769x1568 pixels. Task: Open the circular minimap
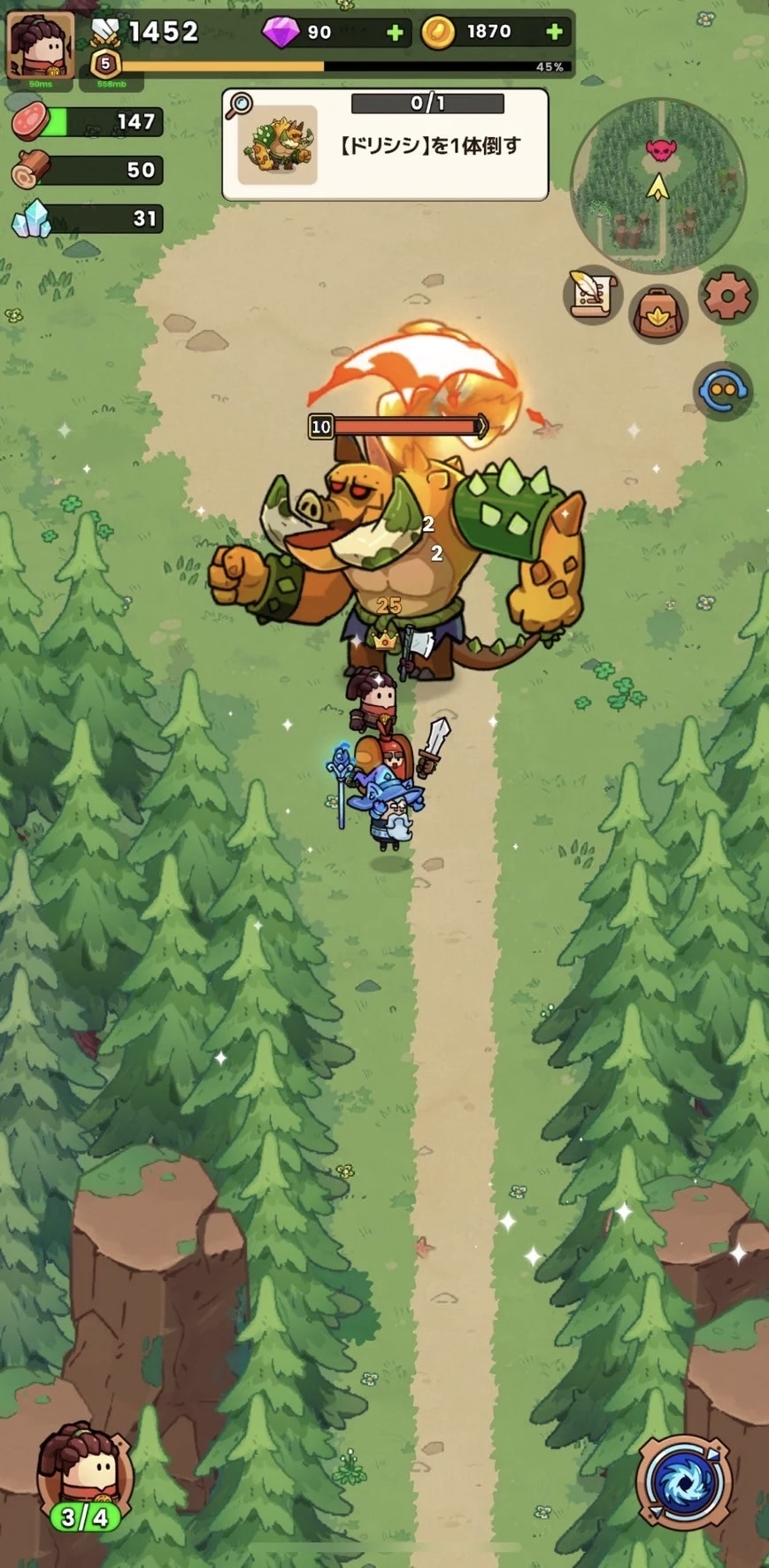point(657,184)
